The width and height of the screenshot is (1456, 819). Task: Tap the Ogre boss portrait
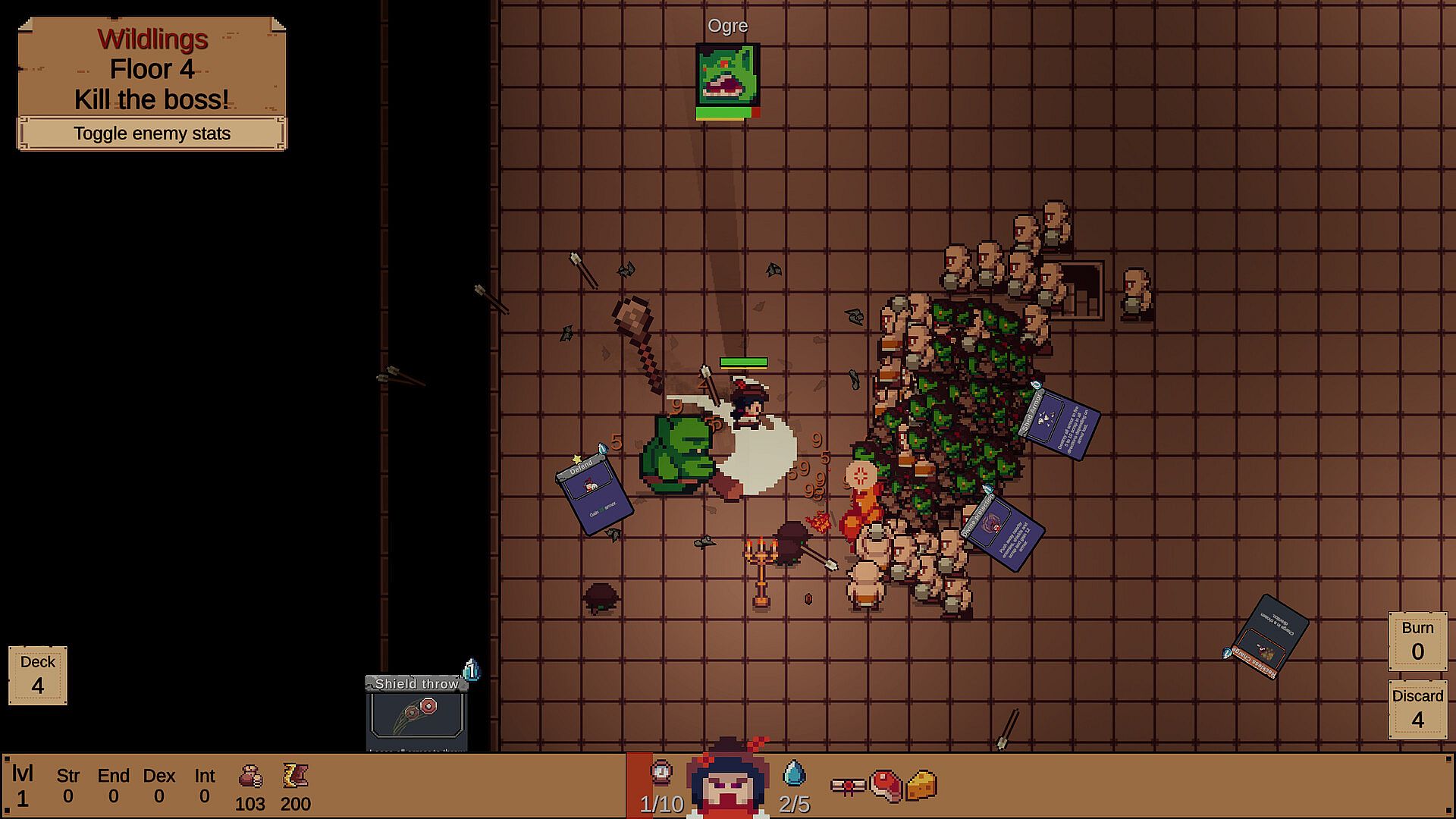click(727, 76)
